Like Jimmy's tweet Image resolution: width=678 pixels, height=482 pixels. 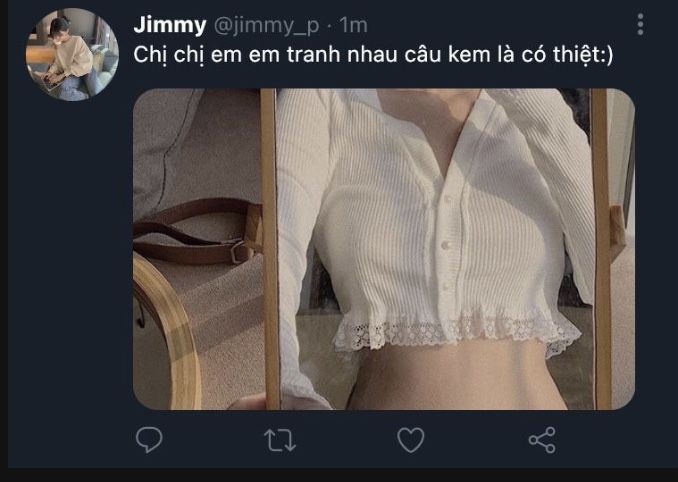(410, 439)
